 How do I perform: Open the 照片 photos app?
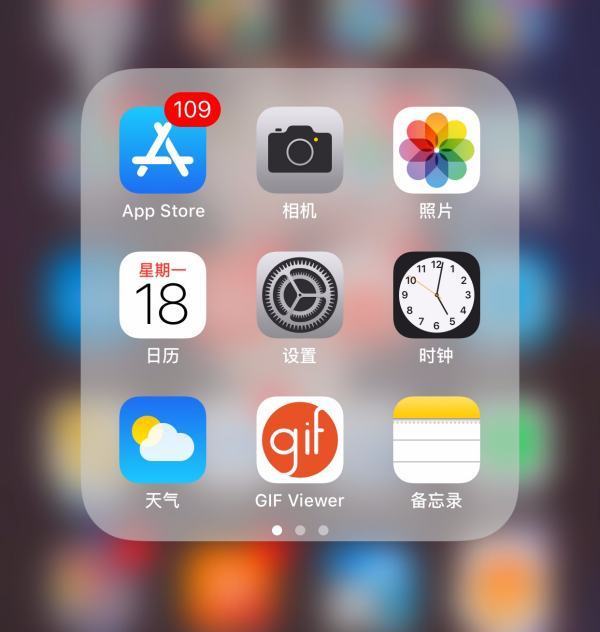pyautogui.click(x=436, y=150)
